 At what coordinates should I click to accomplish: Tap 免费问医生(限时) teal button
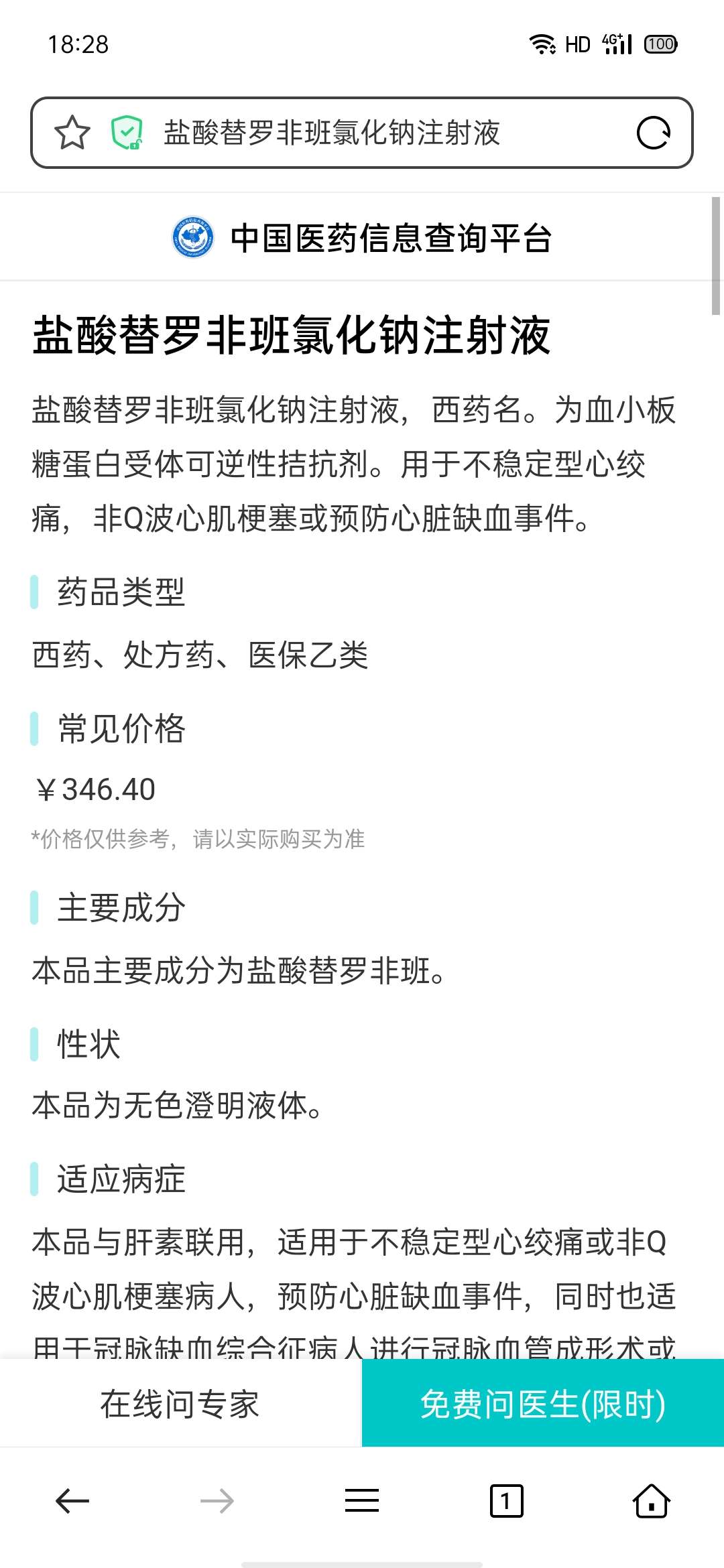coord(542,1404)
